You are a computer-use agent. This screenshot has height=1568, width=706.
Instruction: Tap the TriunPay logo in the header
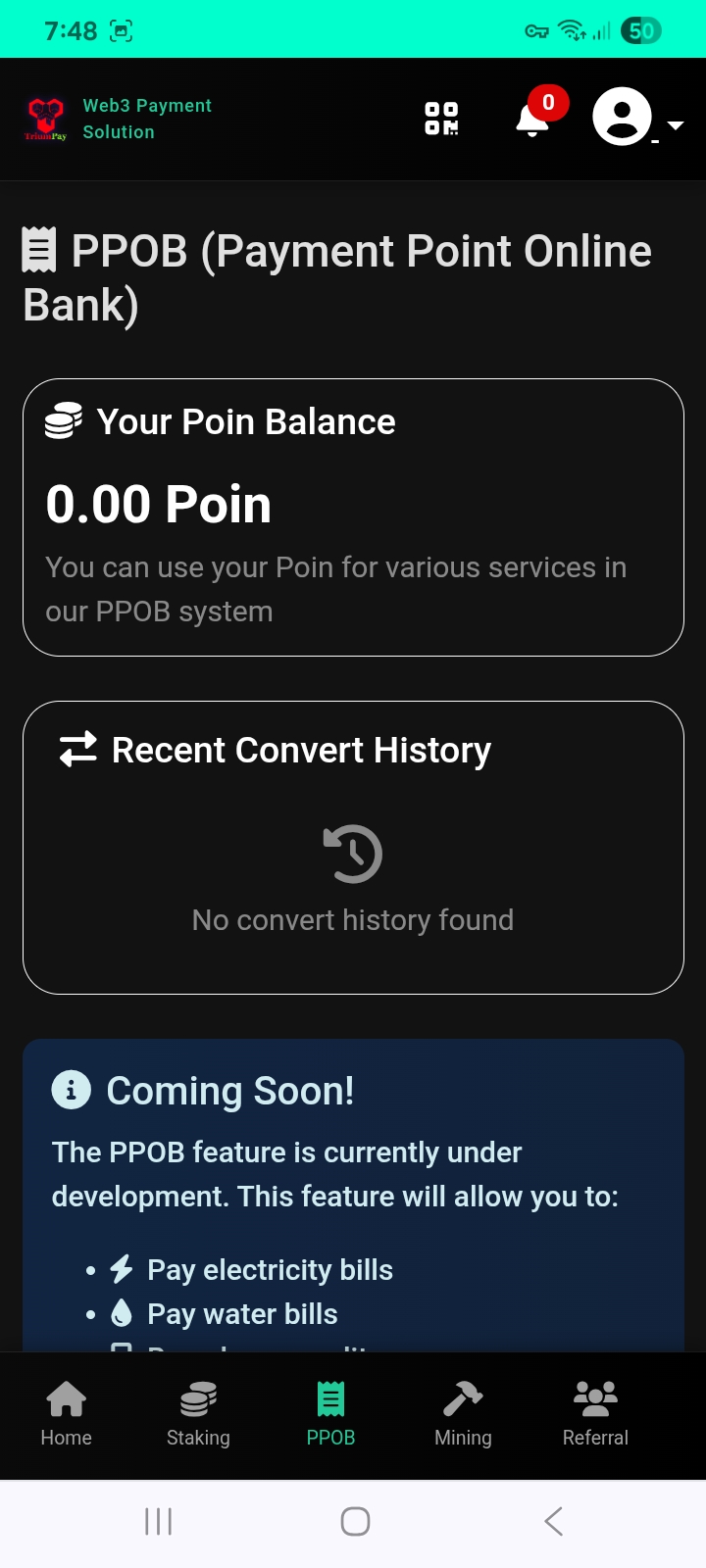click(45, 120)
